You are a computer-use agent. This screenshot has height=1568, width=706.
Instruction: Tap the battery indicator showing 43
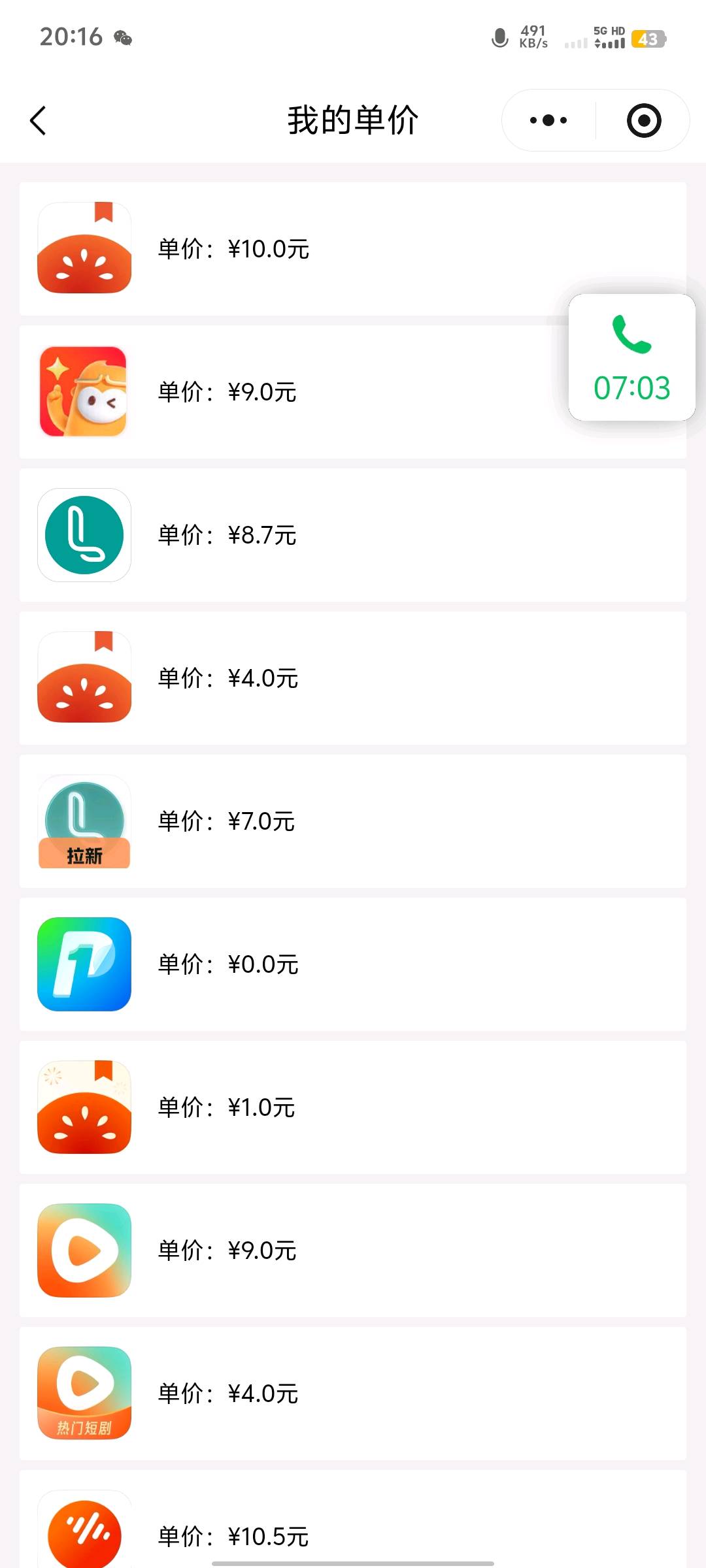point(647,39)
